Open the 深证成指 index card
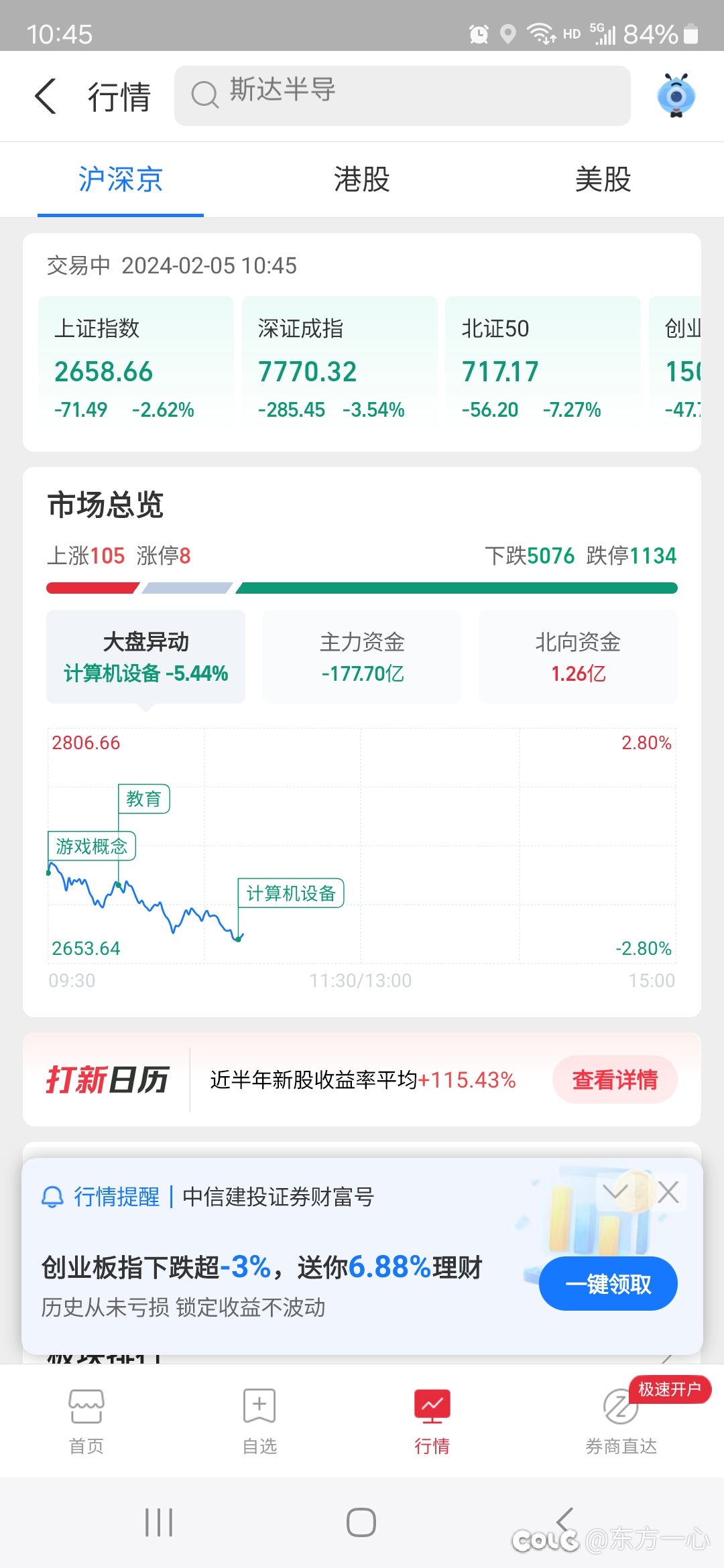Viewport: 724px width, 1568px height. [339, 362]
